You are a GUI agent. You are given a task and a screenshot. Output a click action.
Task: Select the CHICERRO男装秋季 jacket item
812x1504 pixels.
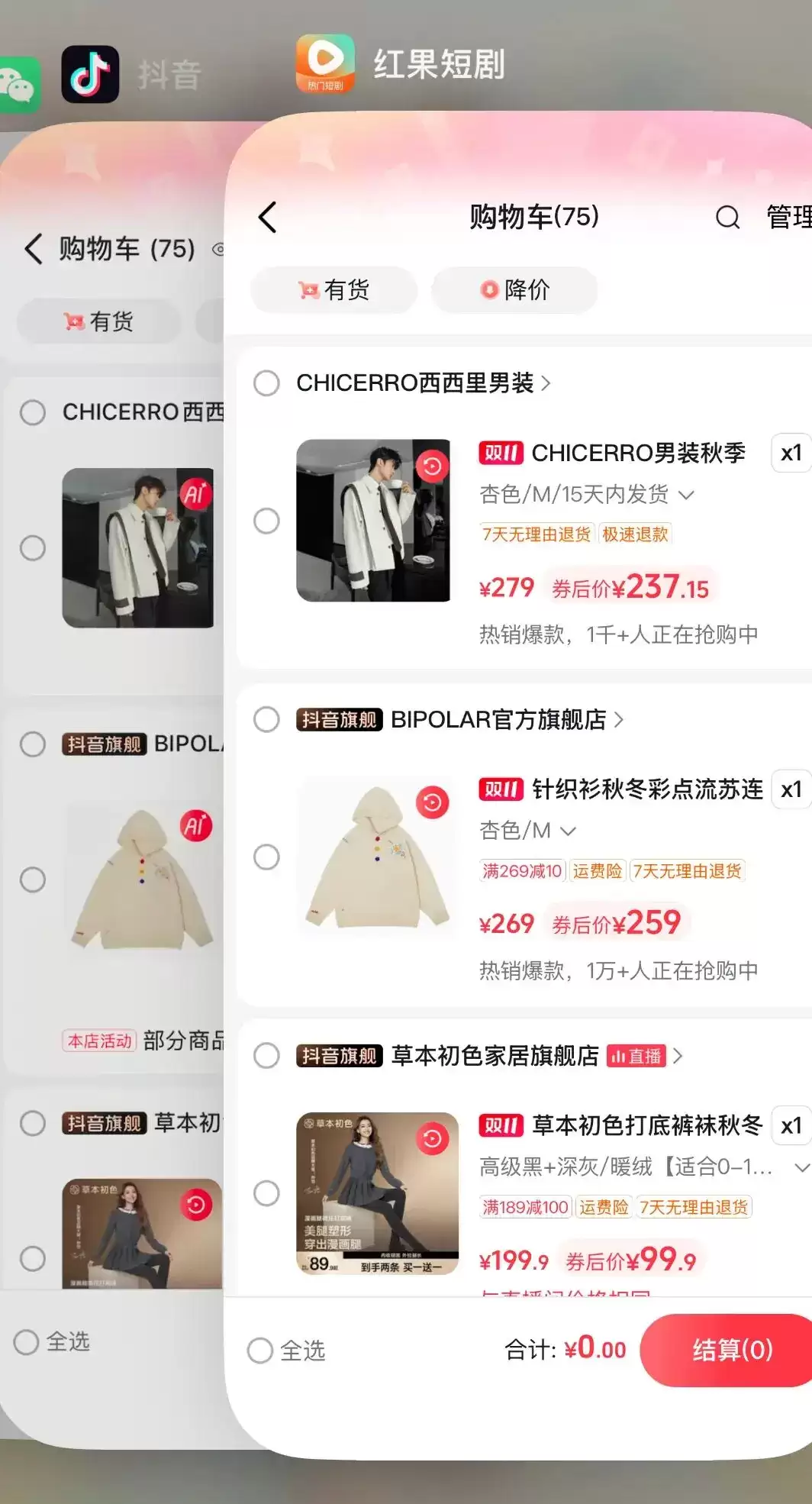(x=266, y=521)
